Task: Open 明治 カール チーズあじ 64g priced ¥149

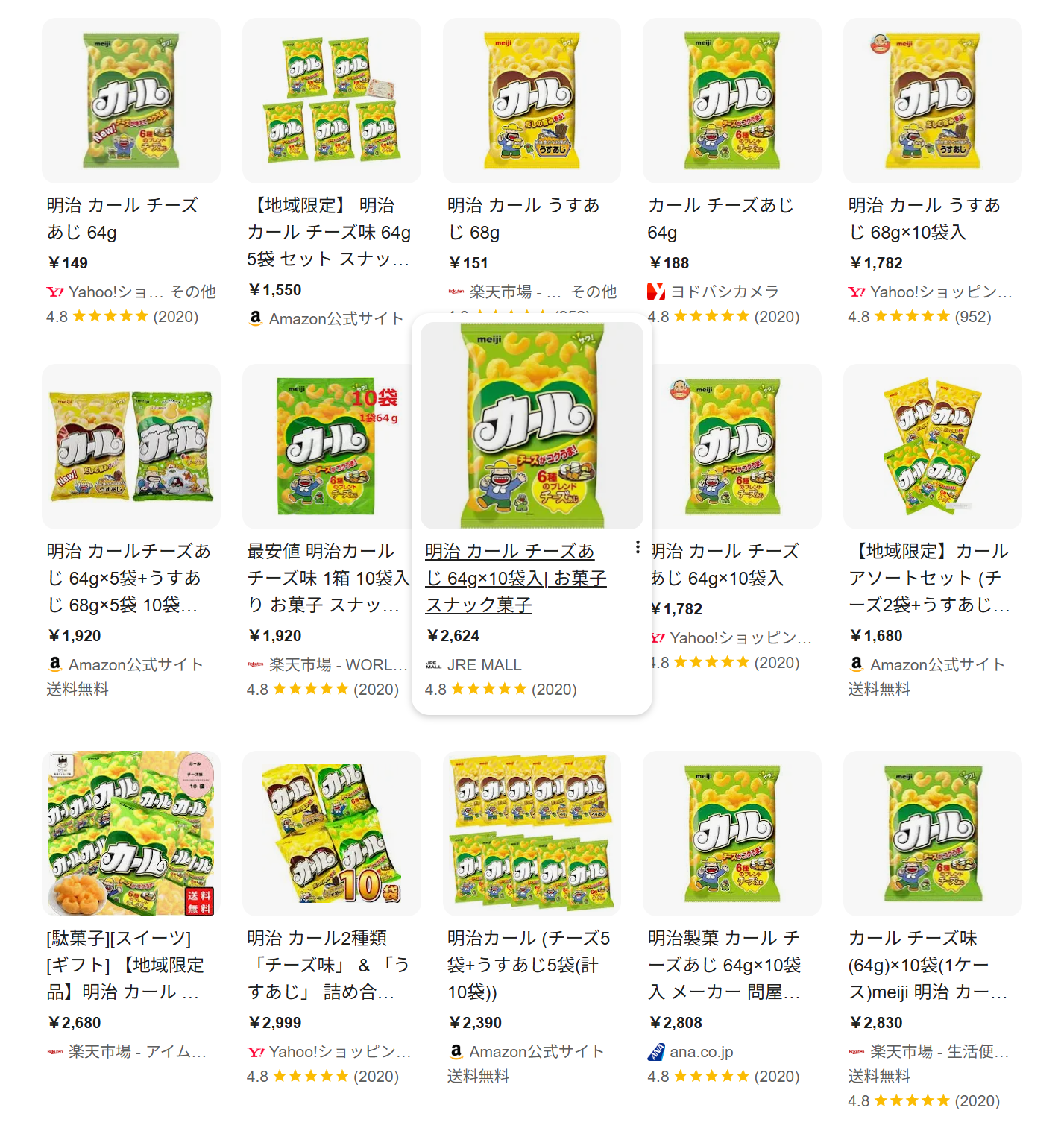Action: tap(122, 218)
